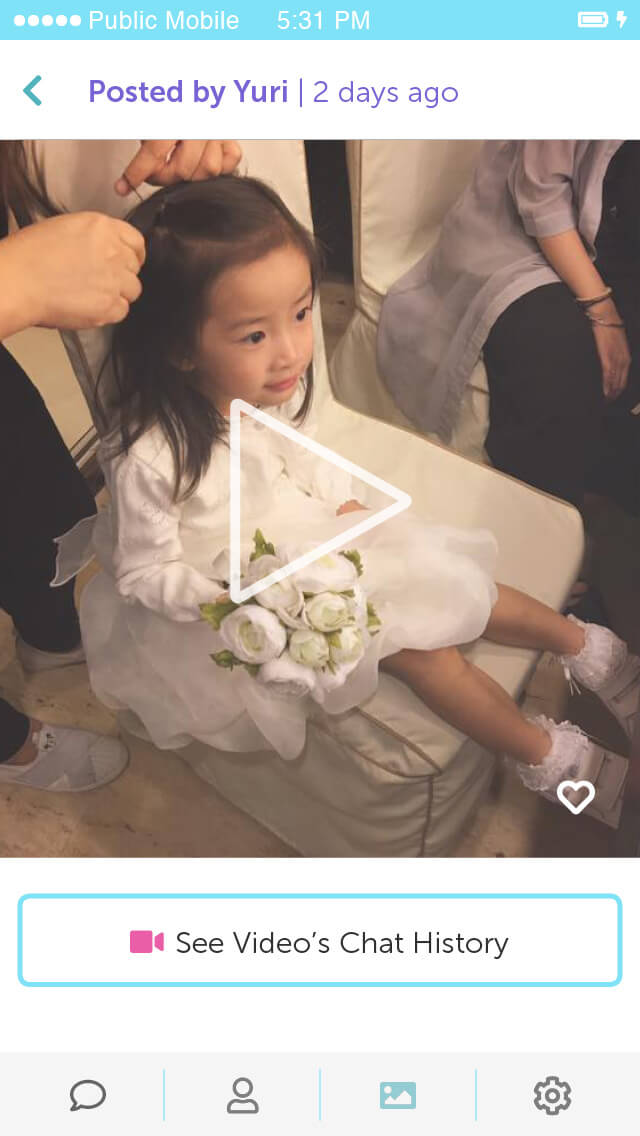Open the settings gear tab
The height and width of the screenshot is (1136, 640).
coord(552,1096)
